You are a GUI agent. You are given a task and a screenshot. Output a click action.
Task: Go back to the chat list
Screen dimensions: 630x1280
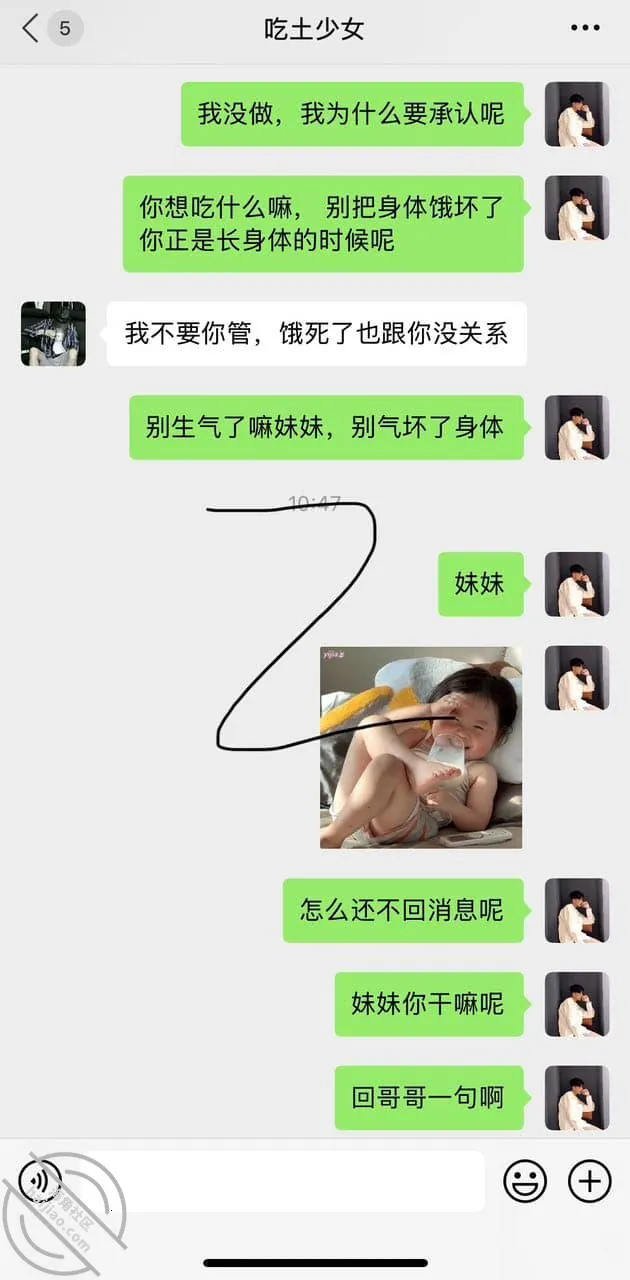pyautogui.click(x=50, y=28)
